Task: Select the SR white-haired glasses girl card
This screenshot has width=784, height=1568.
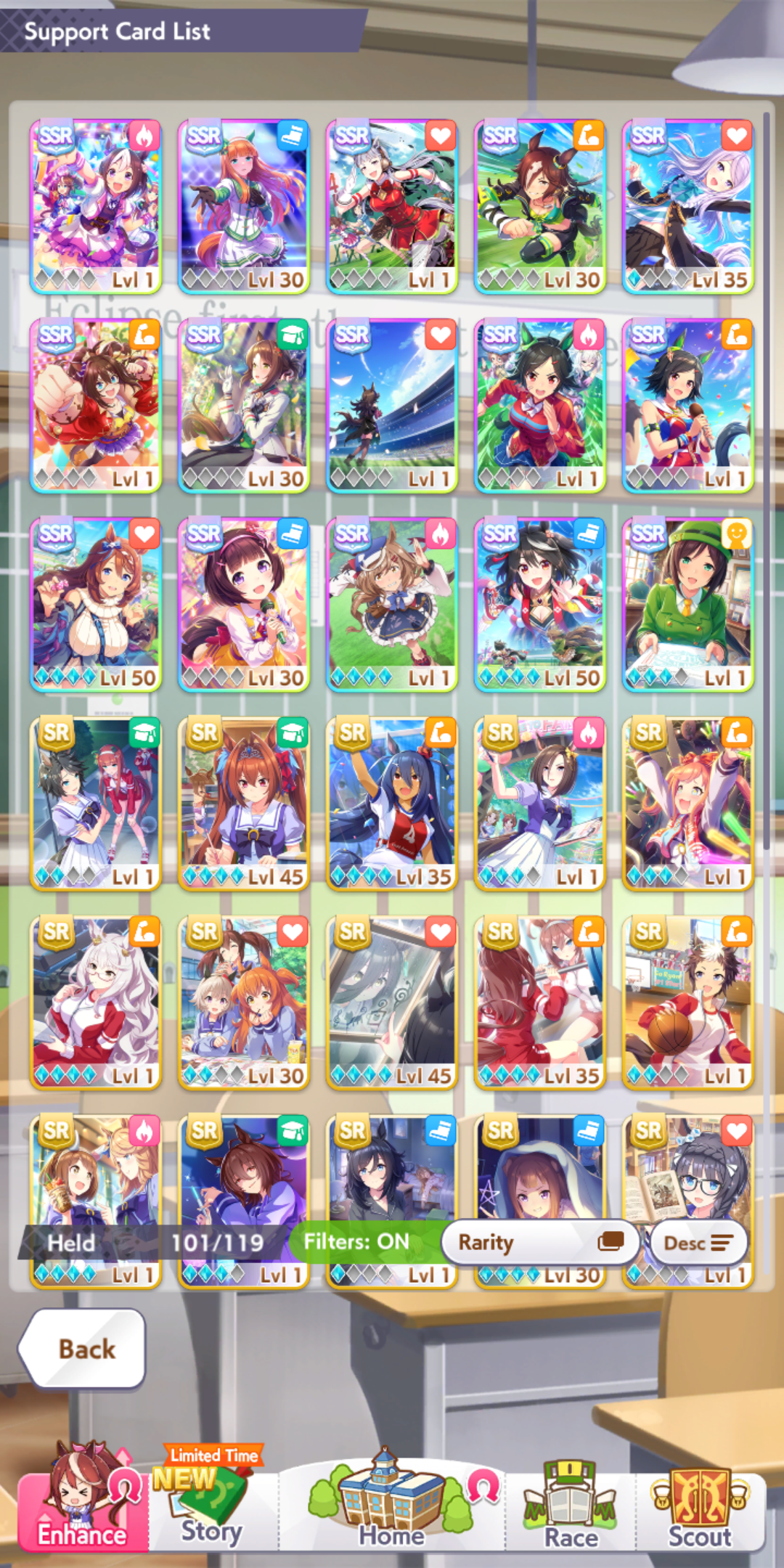Action: (96, 1003)
